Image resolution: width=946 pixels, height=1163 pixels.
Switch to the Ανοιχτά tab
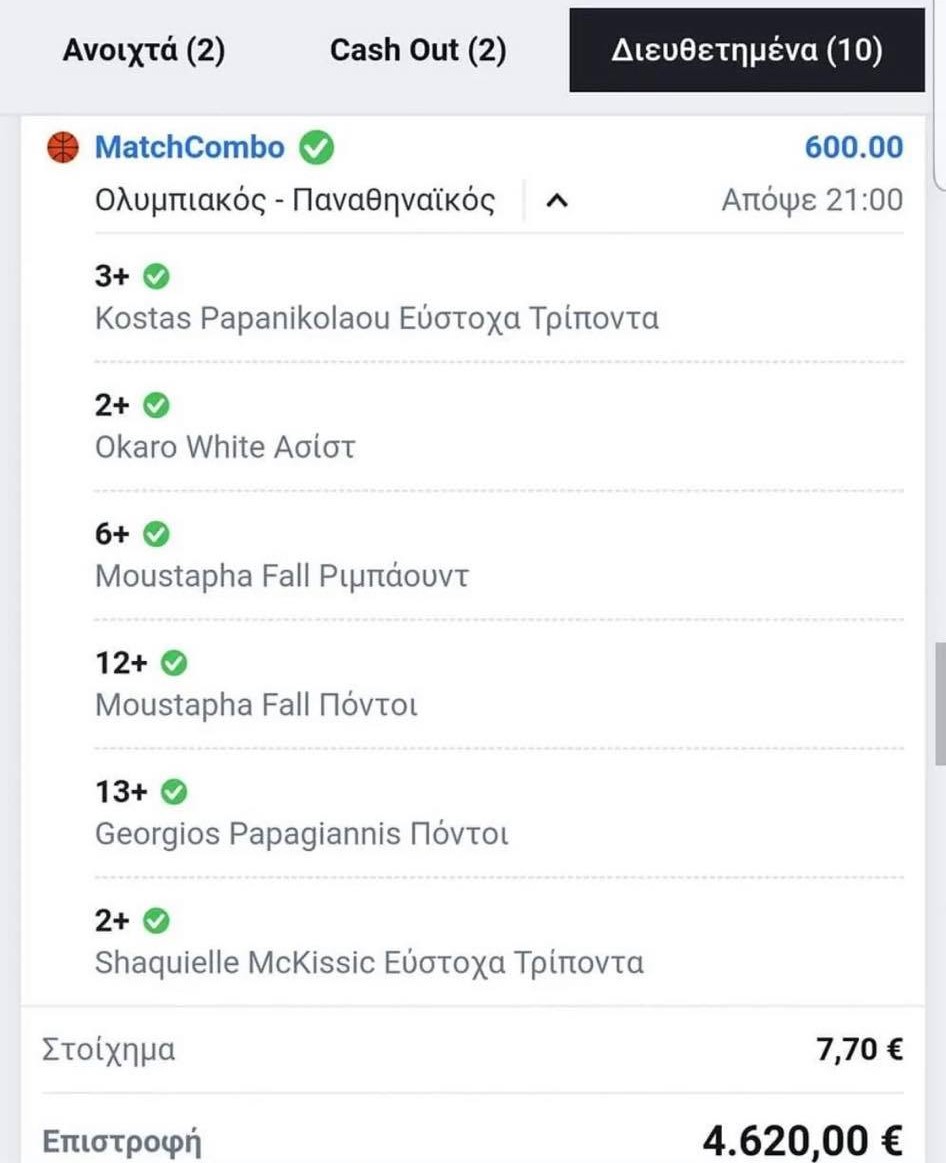145,49
